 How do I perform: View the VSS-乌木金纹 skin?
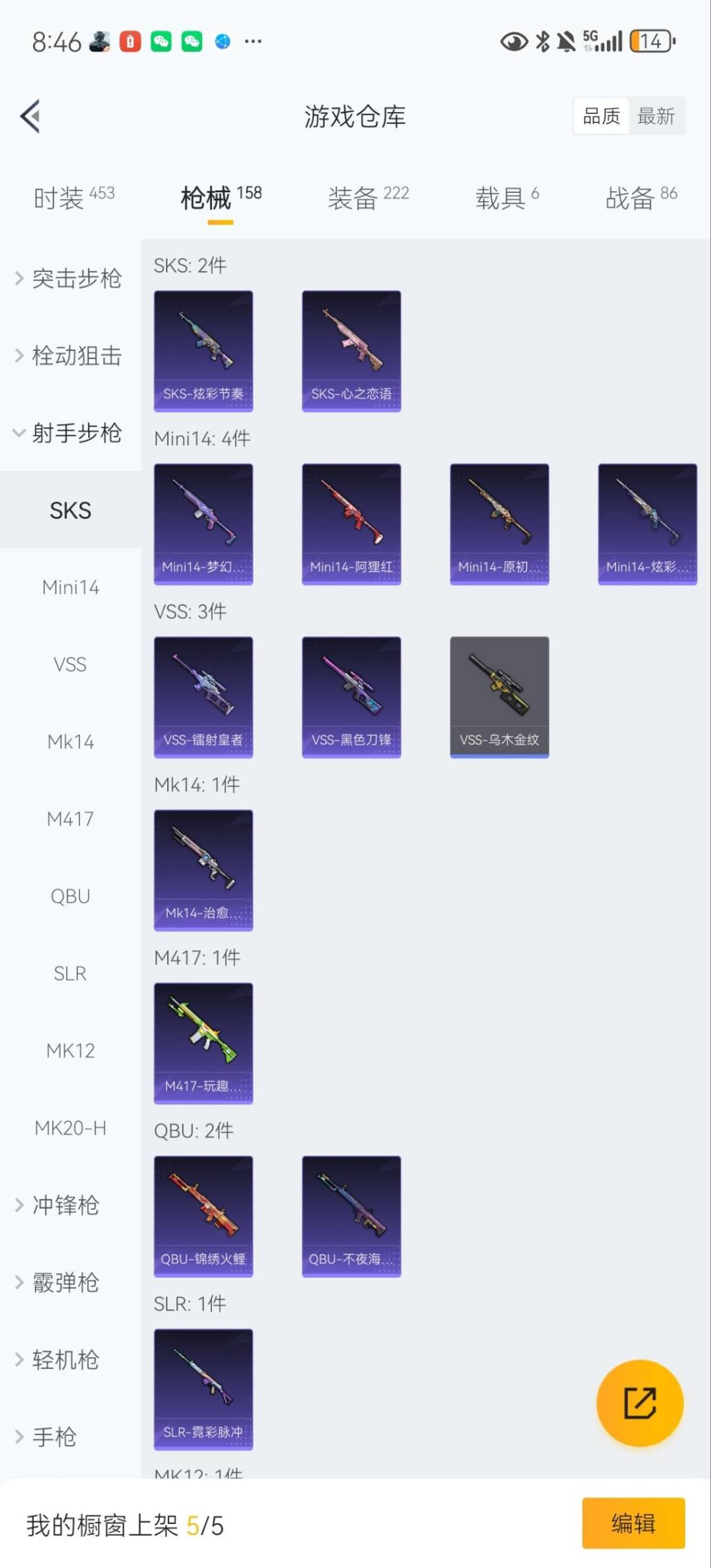coord(499,697)
